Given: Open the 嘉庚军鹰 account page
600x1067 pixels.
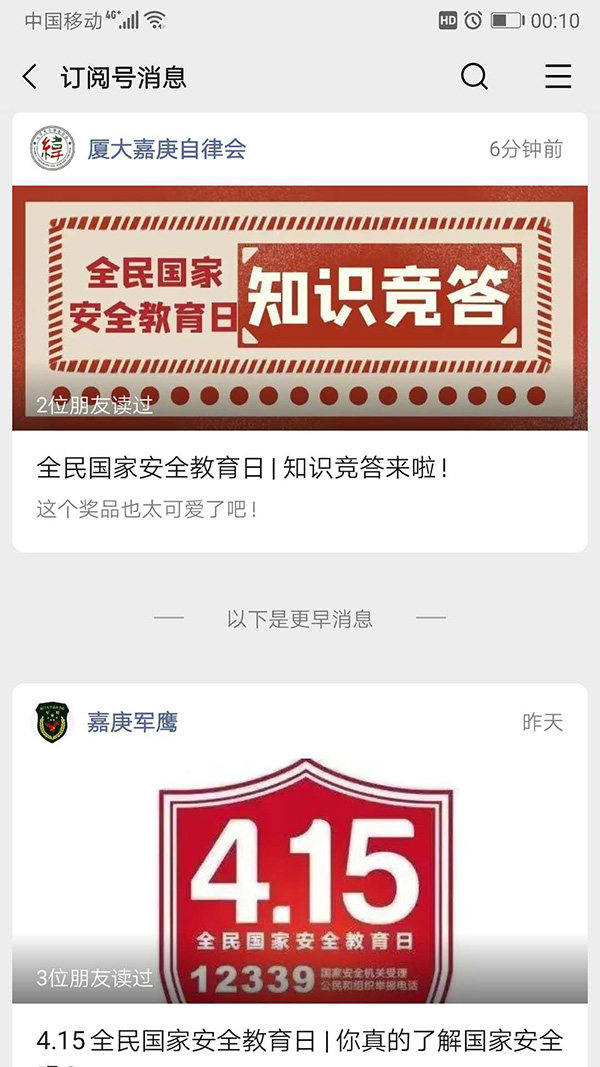Looking at the screenshot, I should click(132, 722).
